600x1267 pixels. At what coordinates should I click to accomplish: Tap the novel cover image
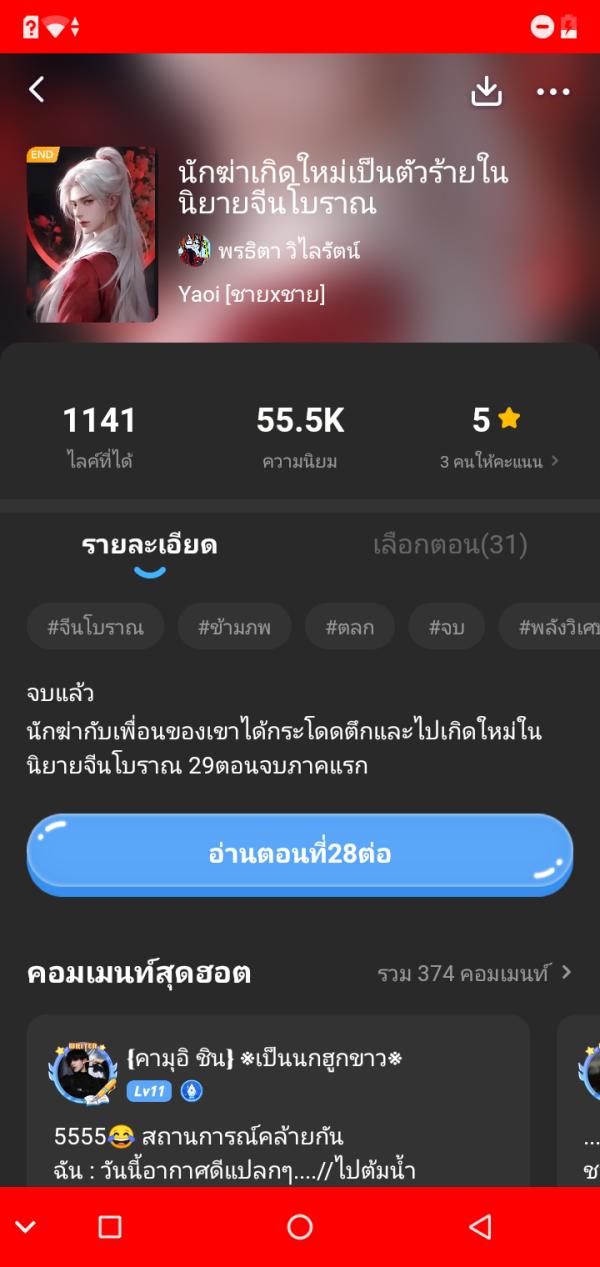click(92, 235)
